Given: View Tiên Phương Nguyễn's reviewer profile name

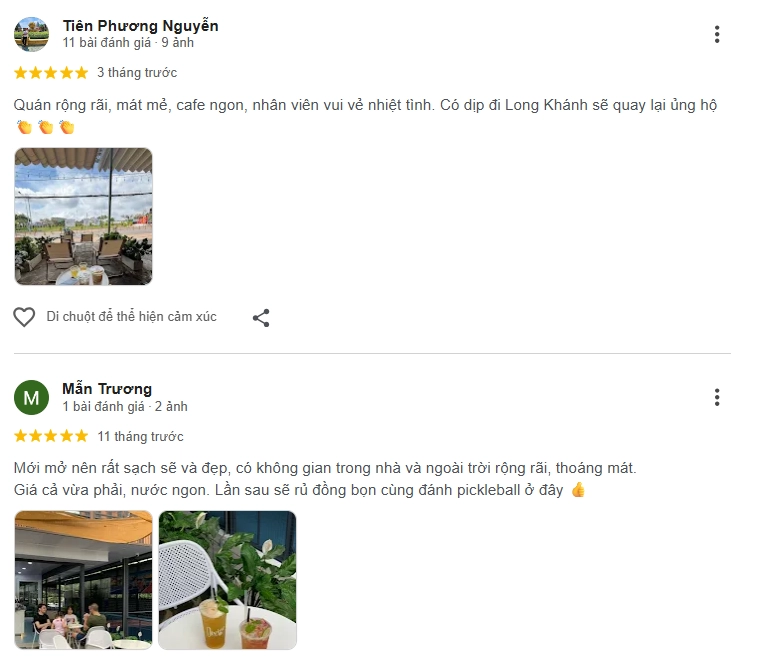Looking at the screenshot, I should (140, 25).
